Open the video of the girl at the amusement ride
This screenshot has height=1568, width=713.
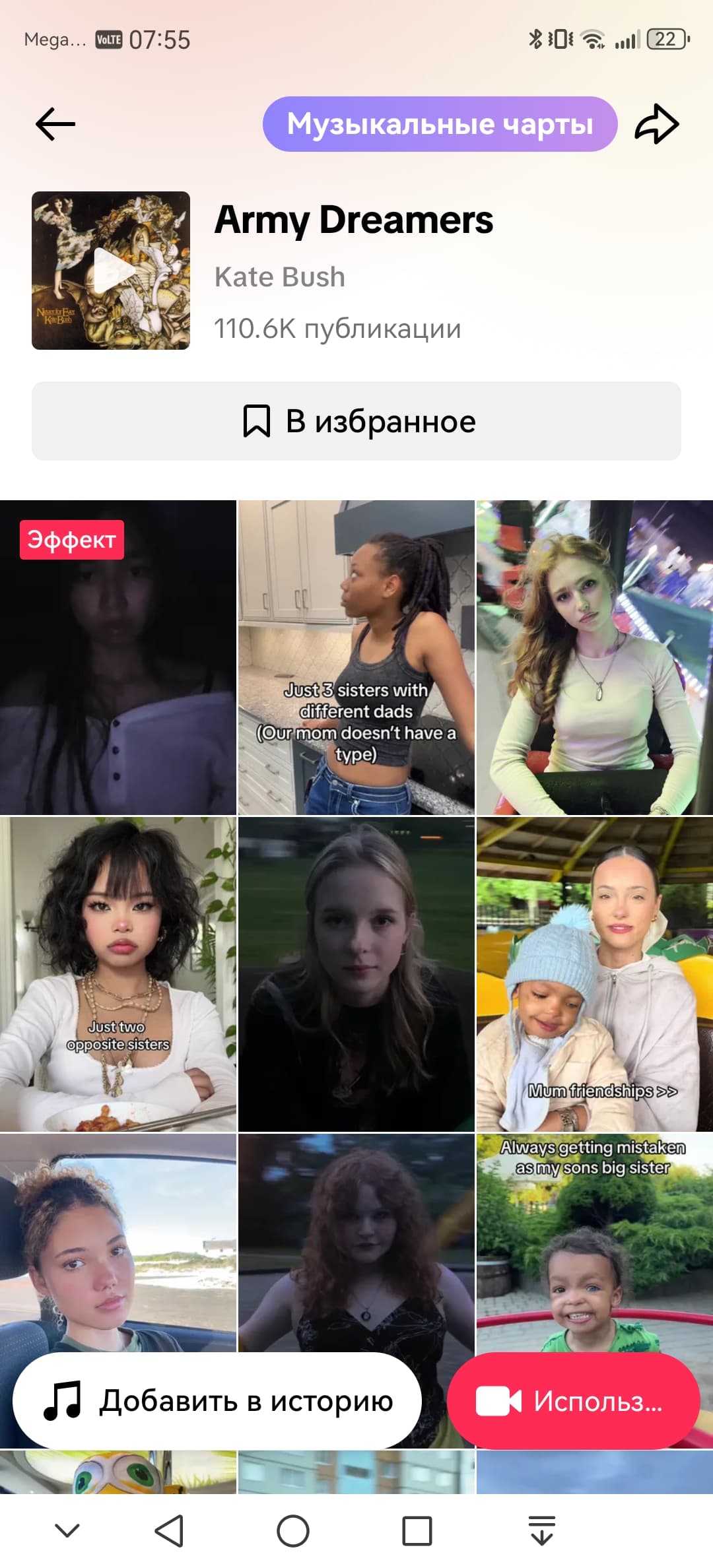click(x=594, y=657)
